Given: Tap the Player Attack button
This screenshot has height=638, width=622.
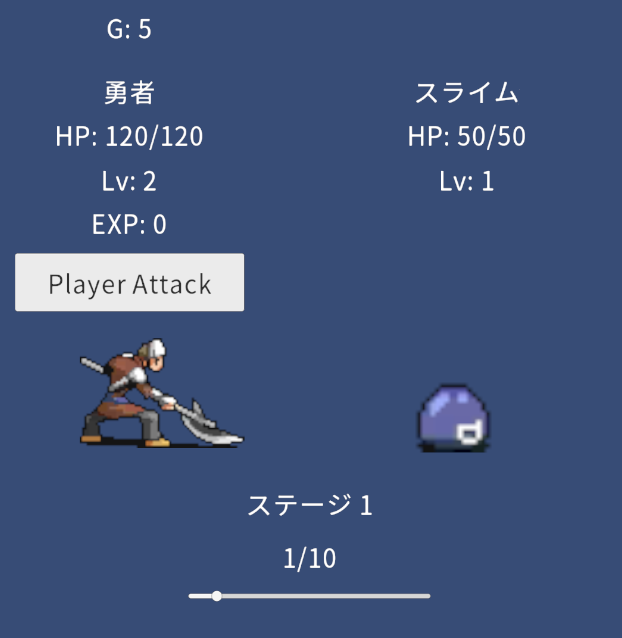Looking at the screenshot, I should pos(130,283).
